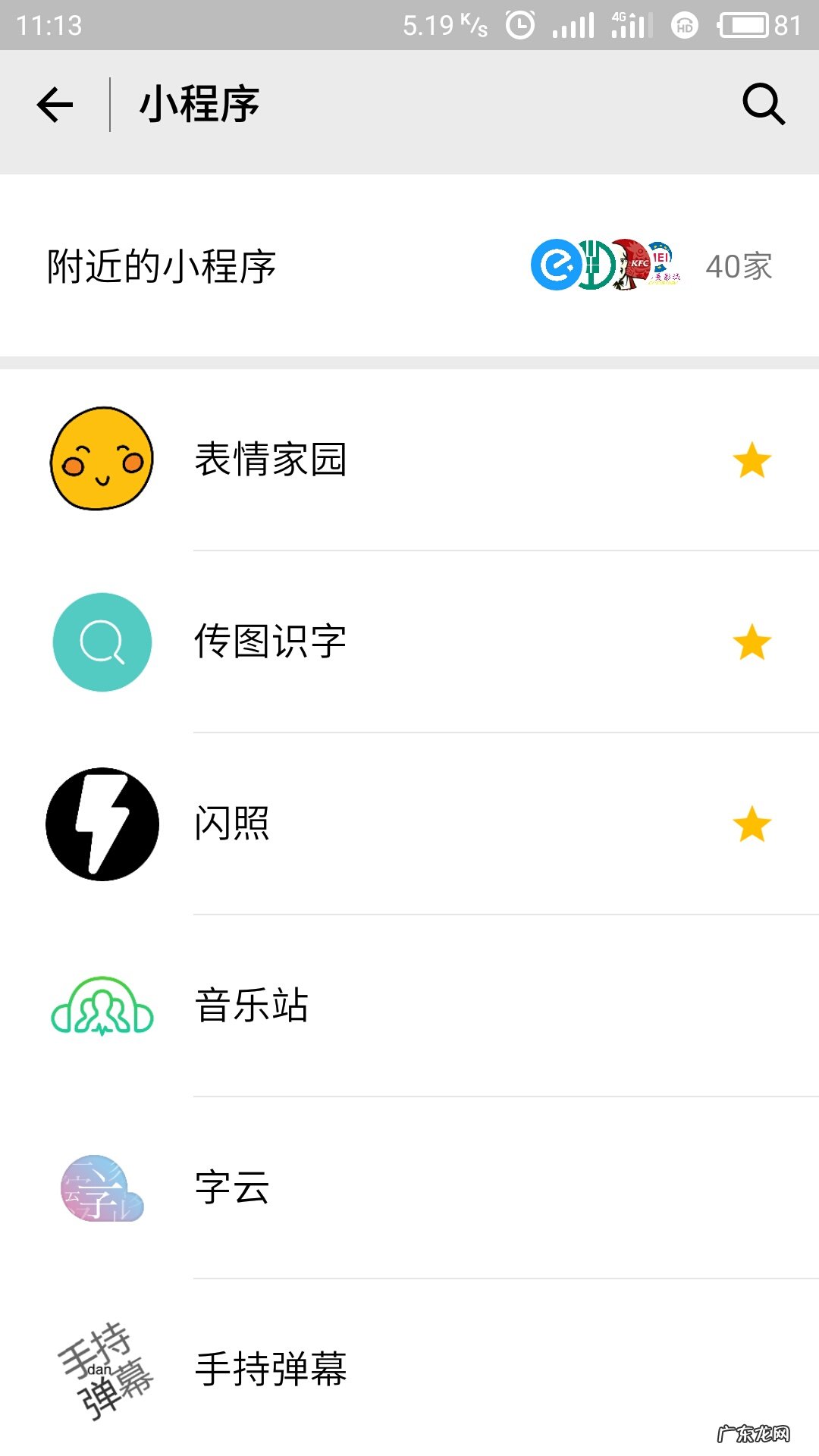819x1456 pixels.
Task: Toggle the star next to 传图识字
Action: (750, 643)
